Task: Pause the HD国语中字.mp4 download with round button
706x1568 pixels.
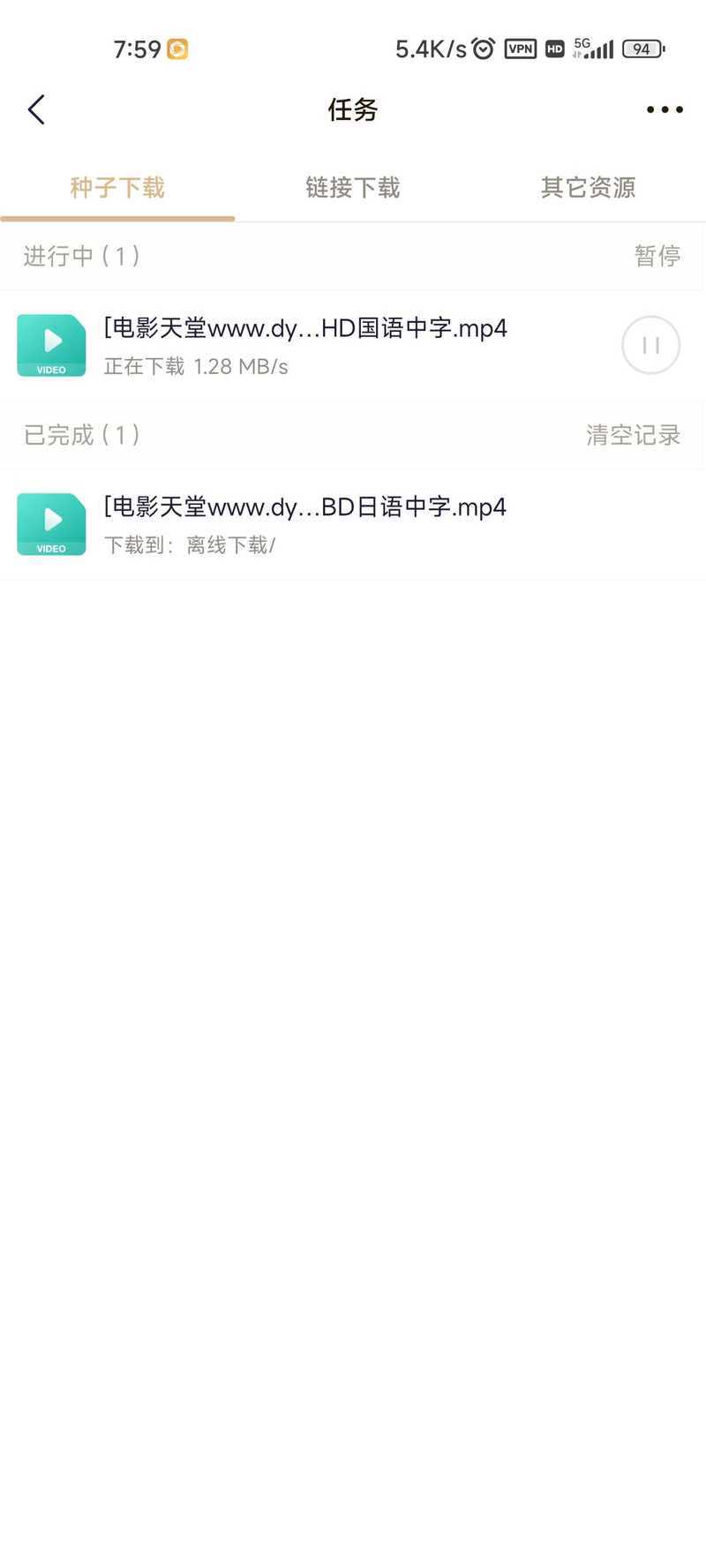Action: [651, 345]
